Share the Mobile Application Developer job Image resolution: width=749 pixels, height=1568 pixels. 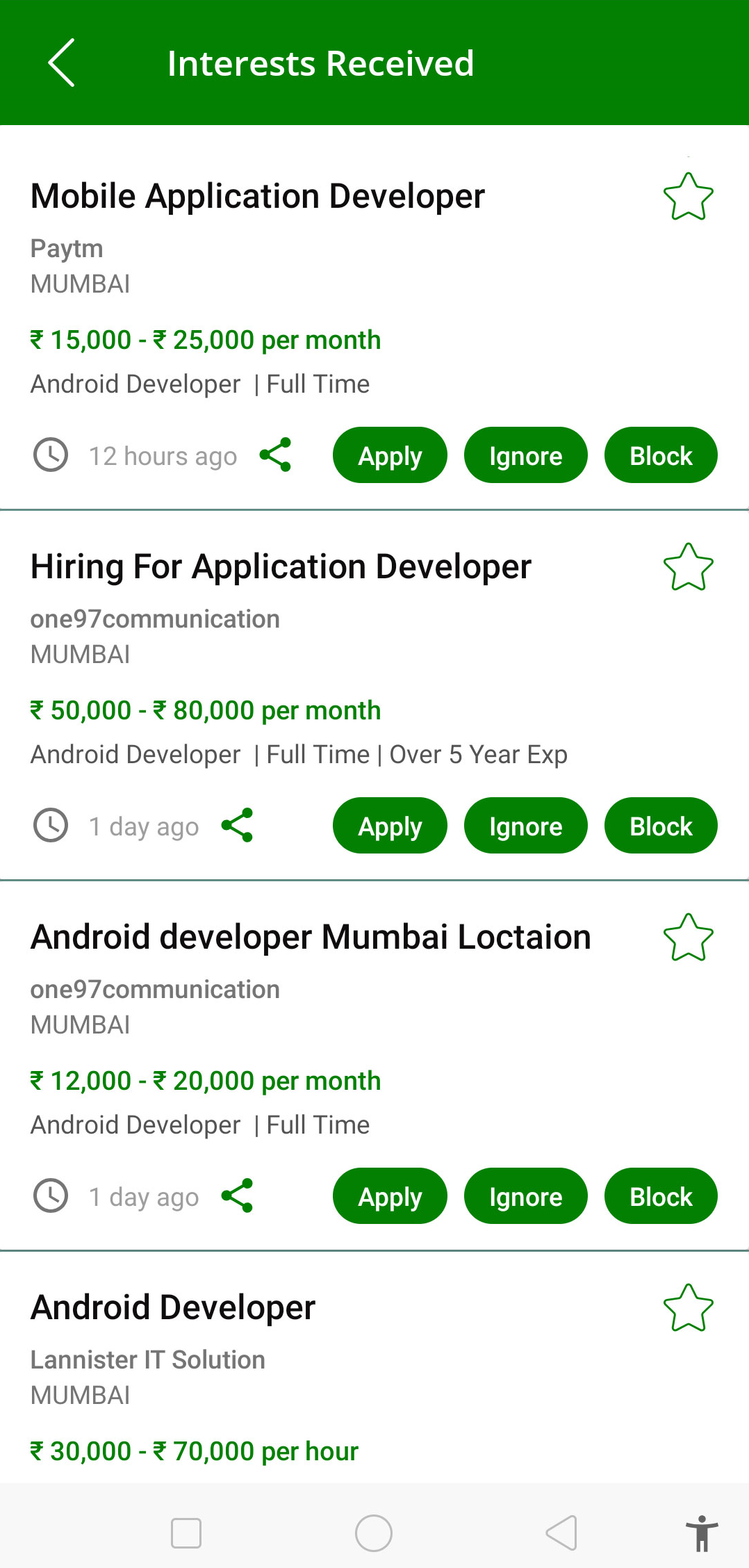click(x=275, y=455)
